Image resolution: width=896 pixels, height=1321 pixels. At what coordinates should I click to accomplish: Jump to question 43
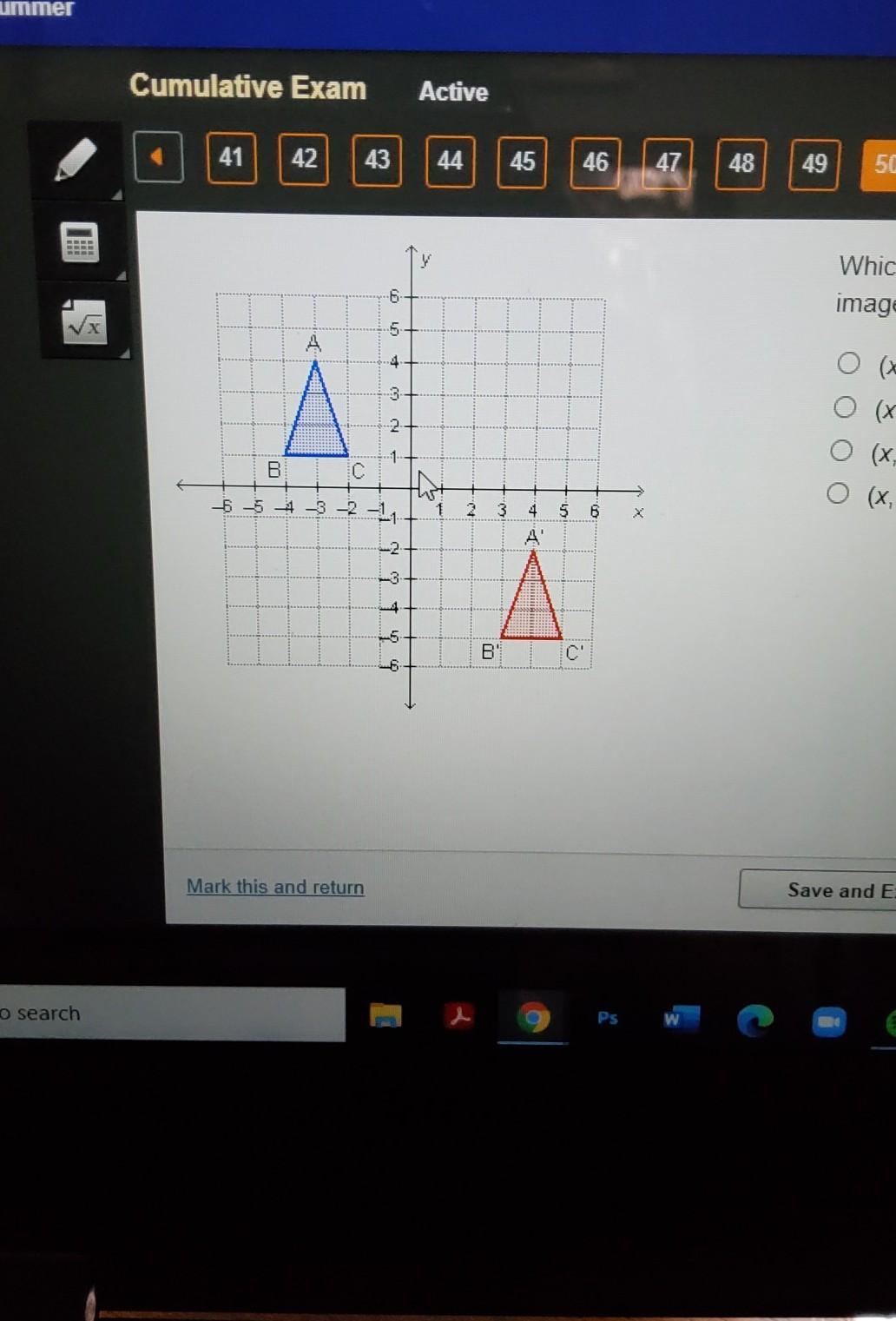377,160
